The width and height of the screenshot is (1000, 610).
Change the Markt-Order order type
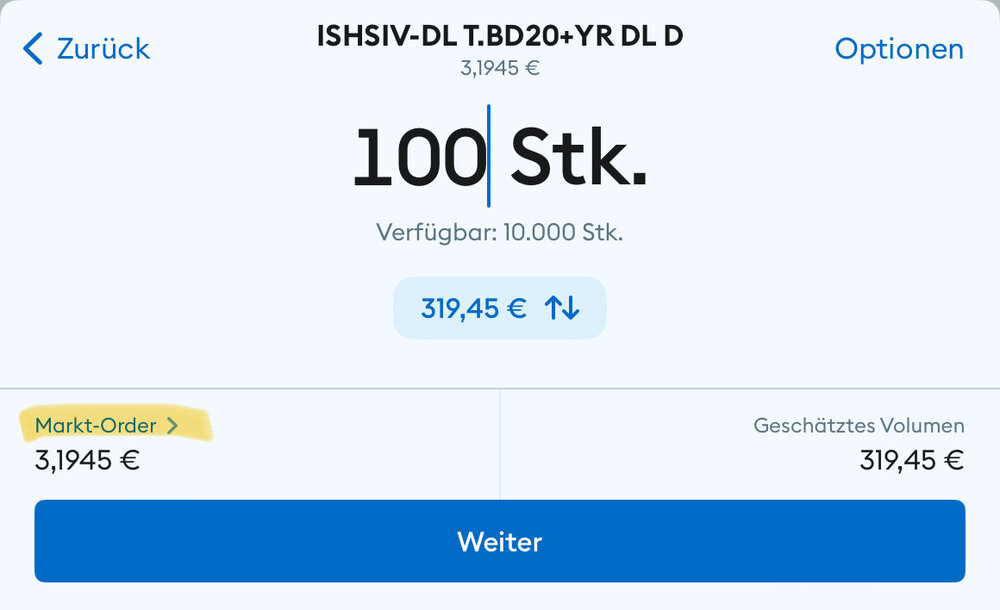(106, 425)
